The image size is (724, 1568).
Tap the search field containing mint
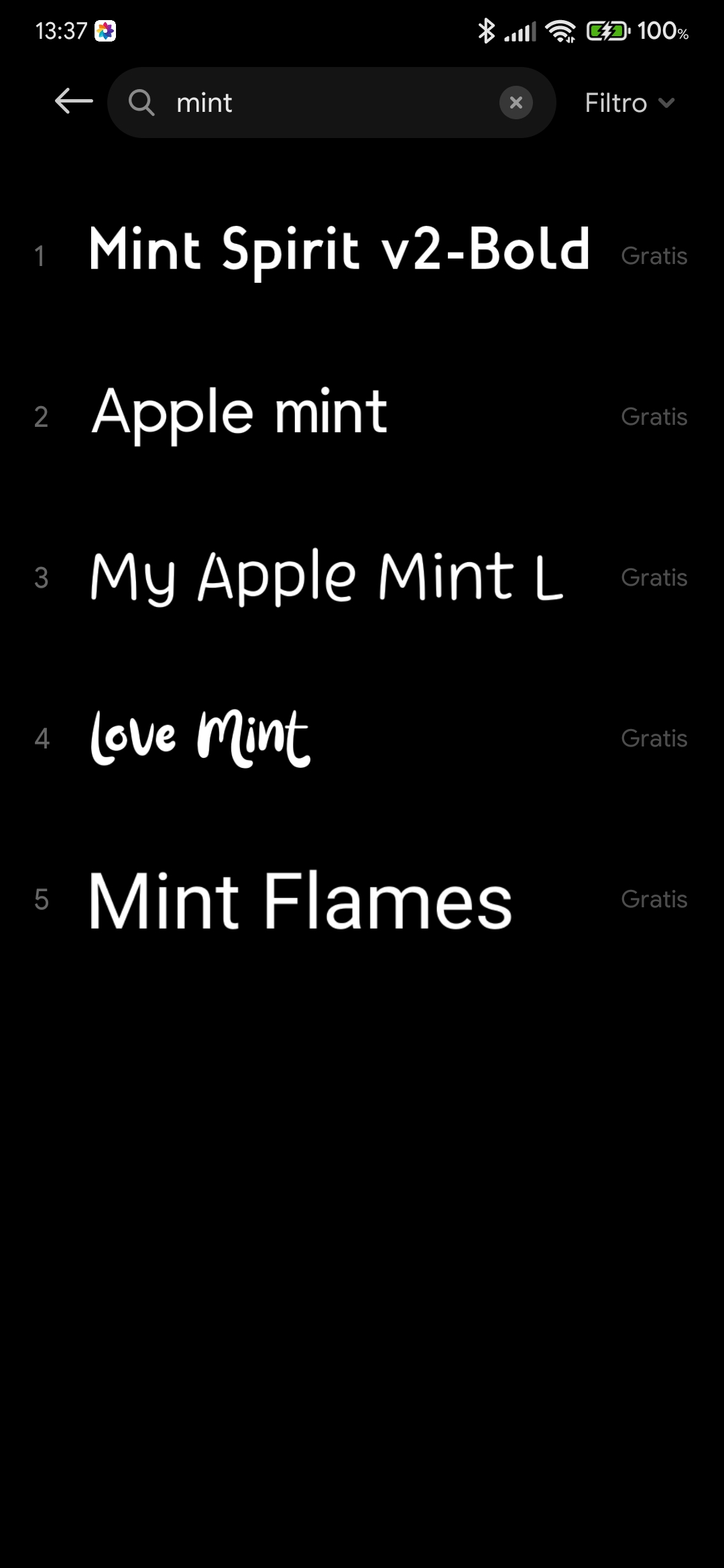pyautogui.click(x=331, y=103)
